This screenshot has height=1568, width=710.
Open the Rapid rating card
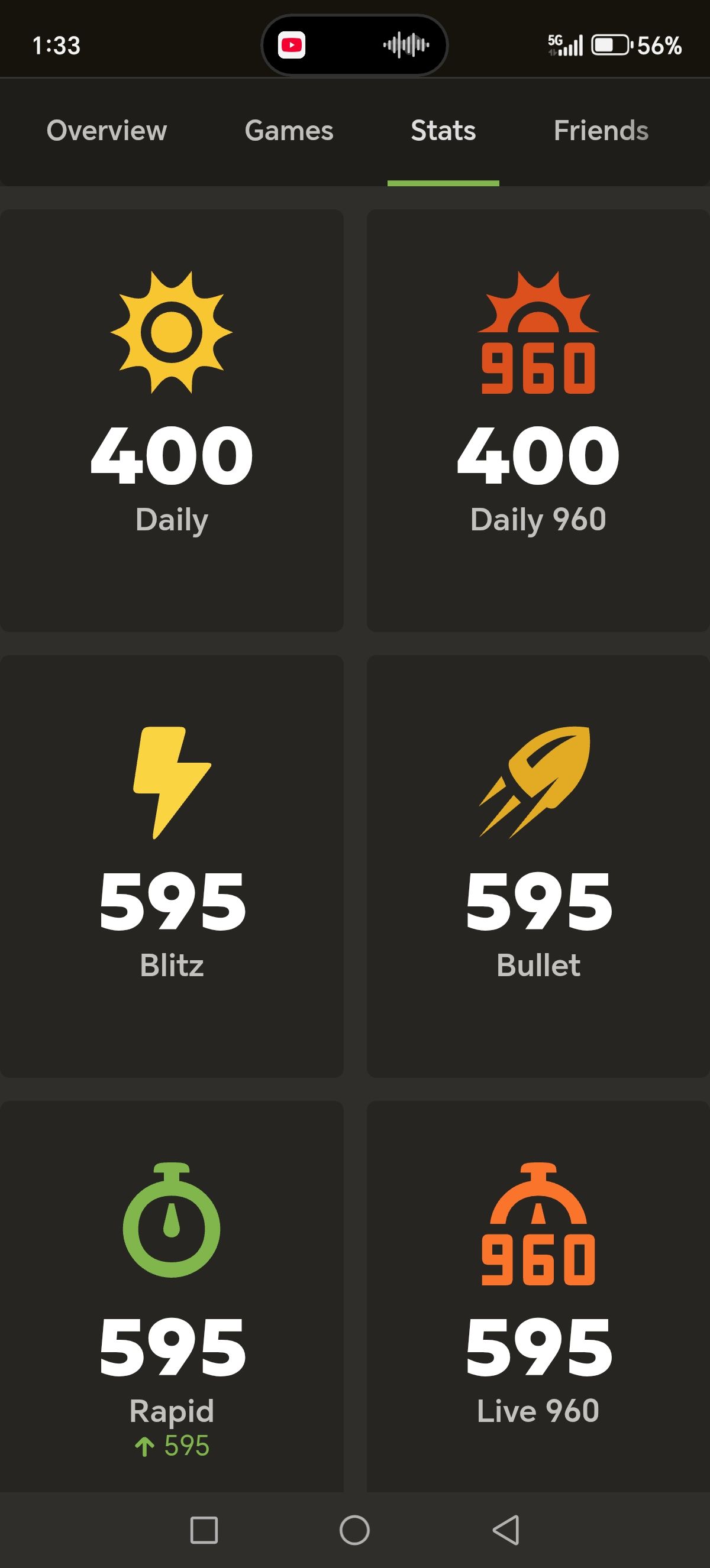[172, 1297]
